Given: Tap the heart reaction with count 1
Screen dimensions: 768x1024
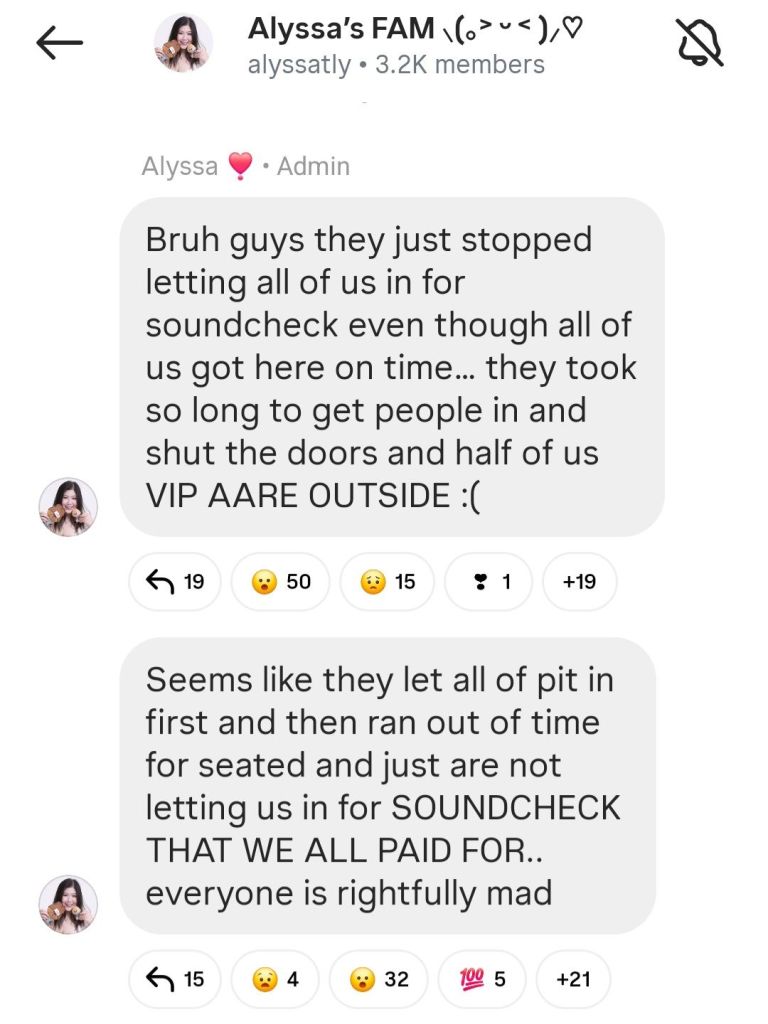Looking at the screenshot, I should (x=490, y=581).
